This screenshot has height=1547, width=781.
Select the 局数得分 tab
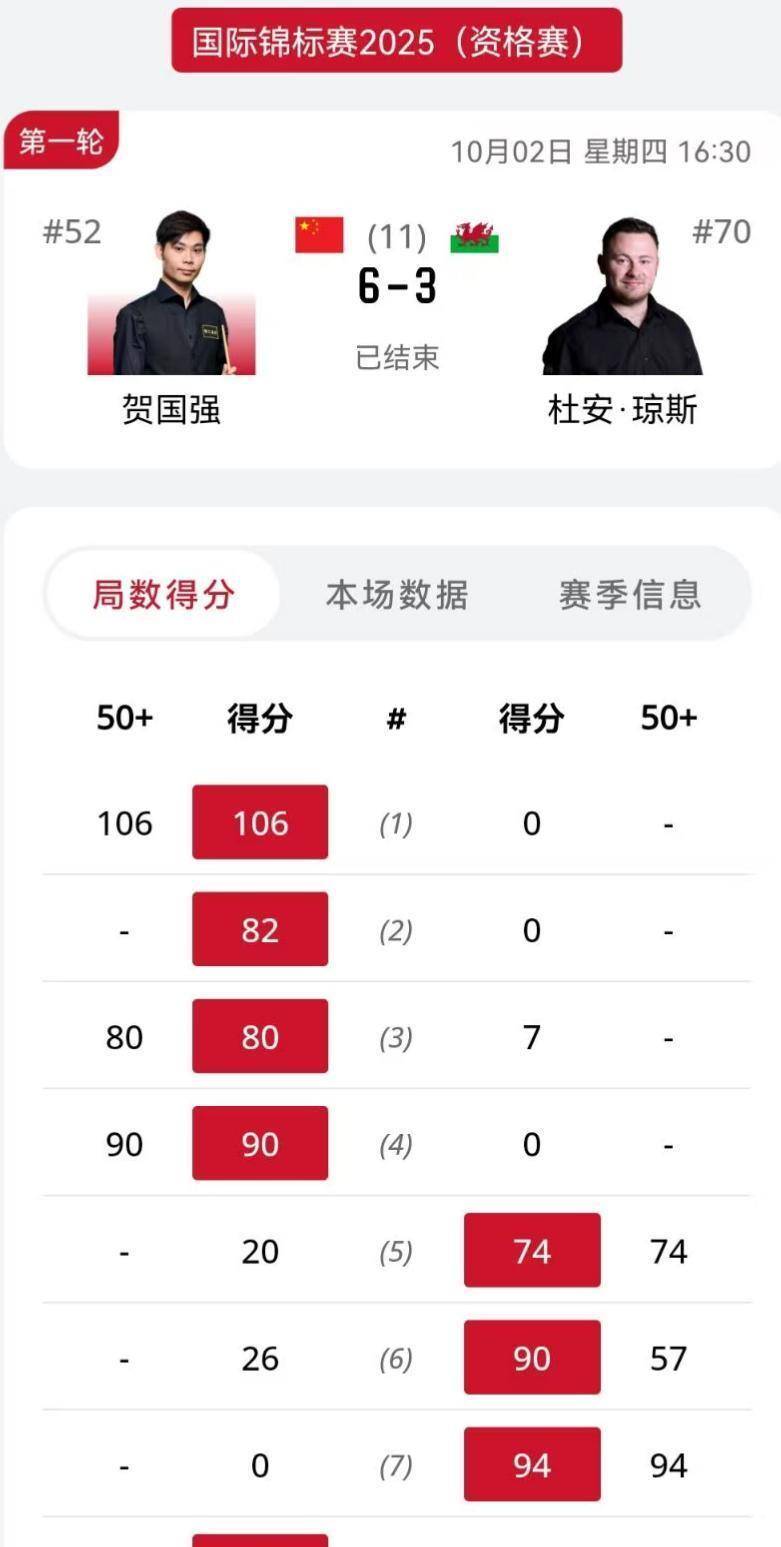point(164,595)
